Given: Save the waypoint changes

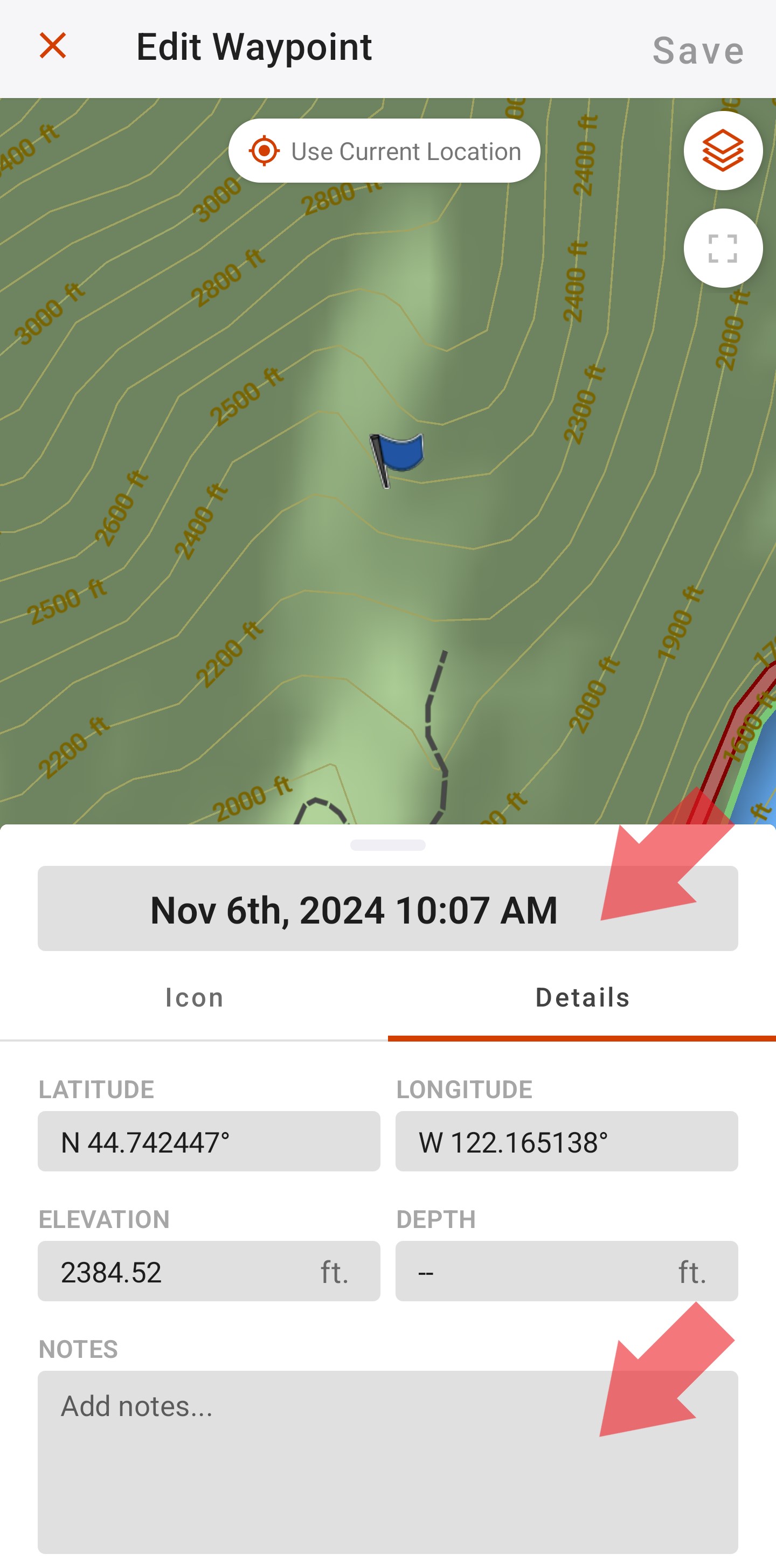Looking at the screenshot, I should 697,50.
